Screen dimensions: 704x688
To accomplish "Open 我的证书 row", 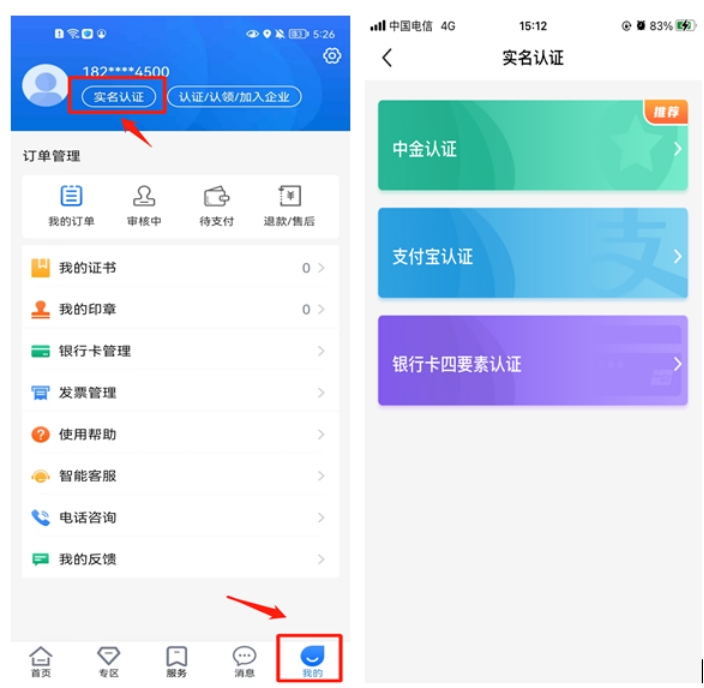I will point(180,268).
